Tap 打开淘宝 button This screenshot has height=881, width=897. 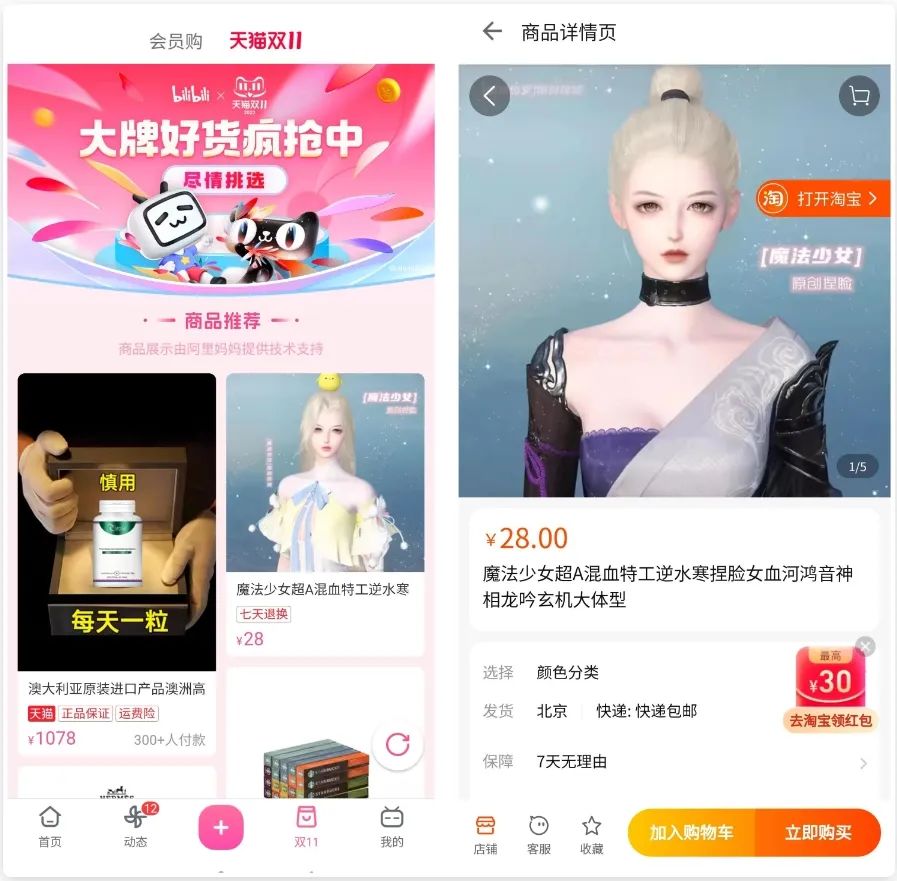coord(823,198)
